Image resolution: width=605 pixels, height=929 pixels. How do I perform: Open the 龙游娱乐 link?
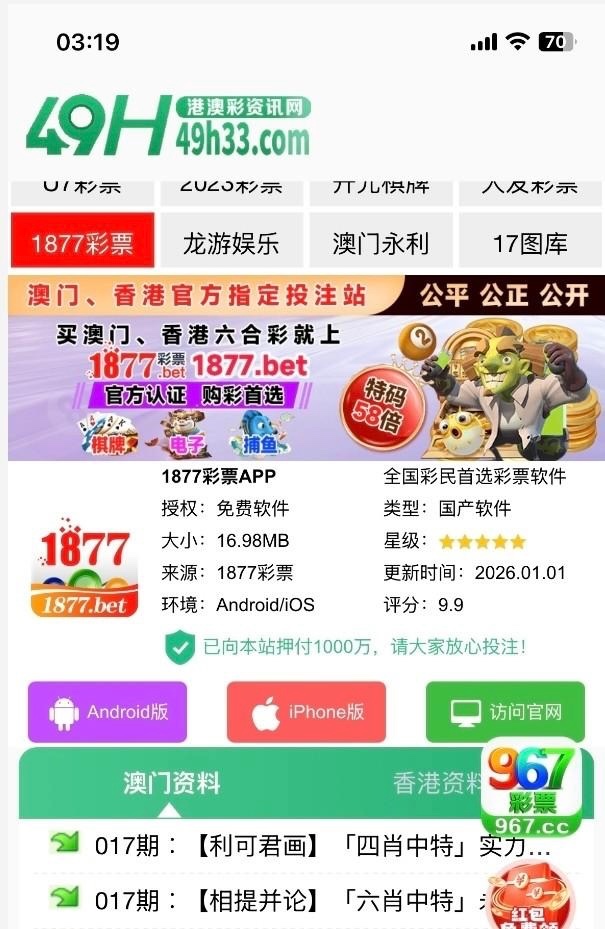pos(231,241)
